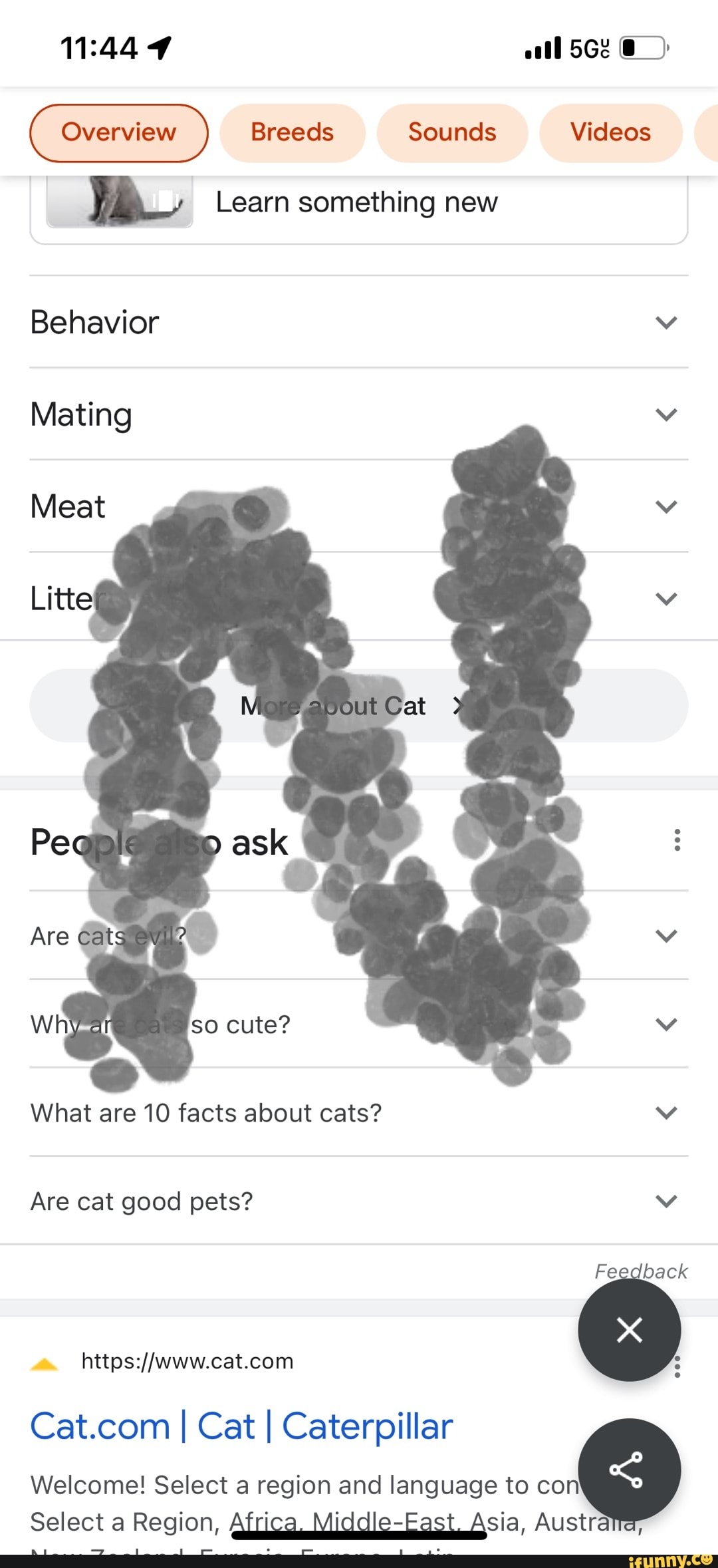This screenshot has width=718, height=1568.
Task: Expand the Behavior section
Action: (x=359, y=323)
